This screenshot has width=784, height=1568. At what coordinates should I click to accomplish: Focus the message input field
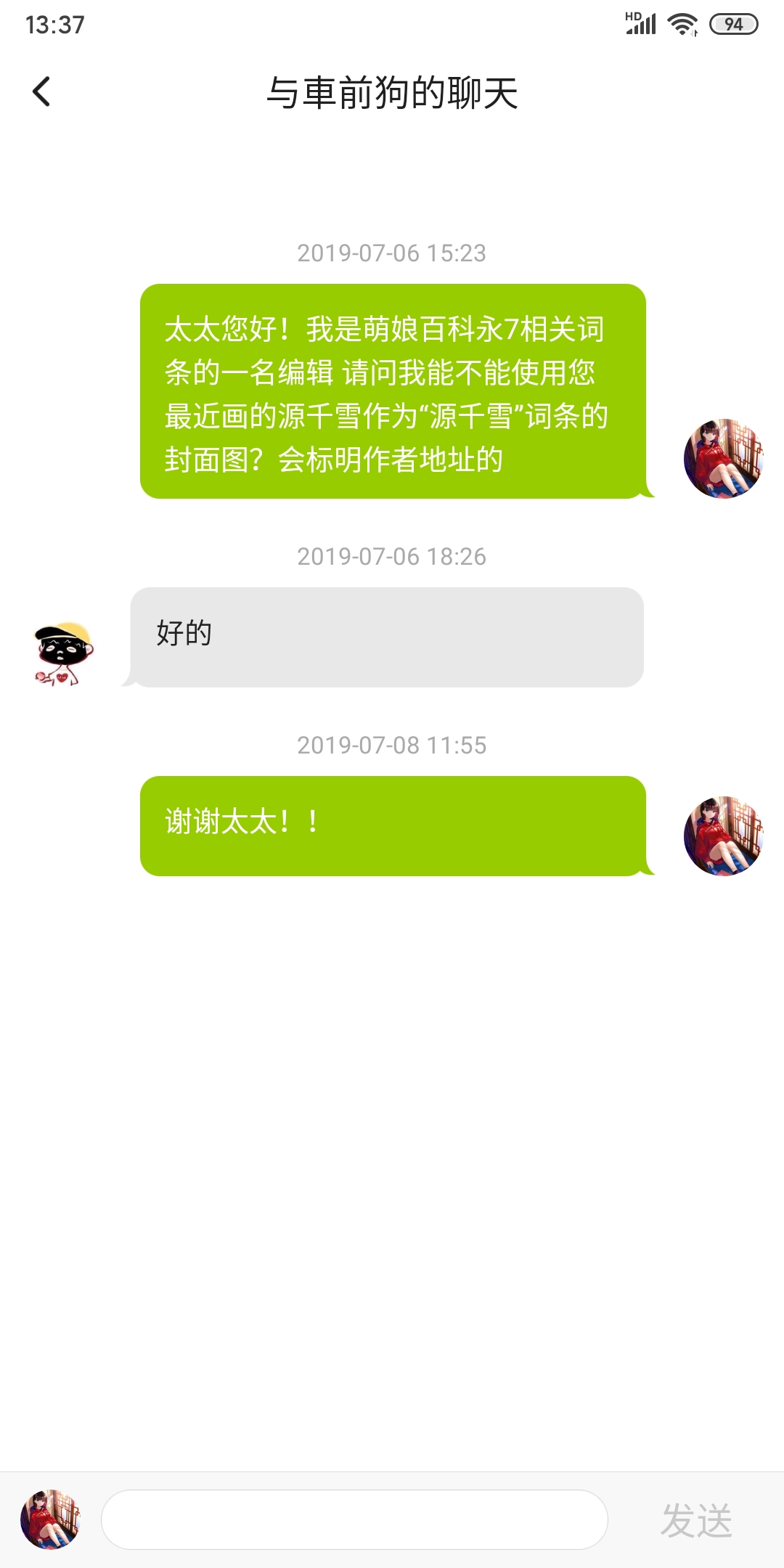[354, 1519]
